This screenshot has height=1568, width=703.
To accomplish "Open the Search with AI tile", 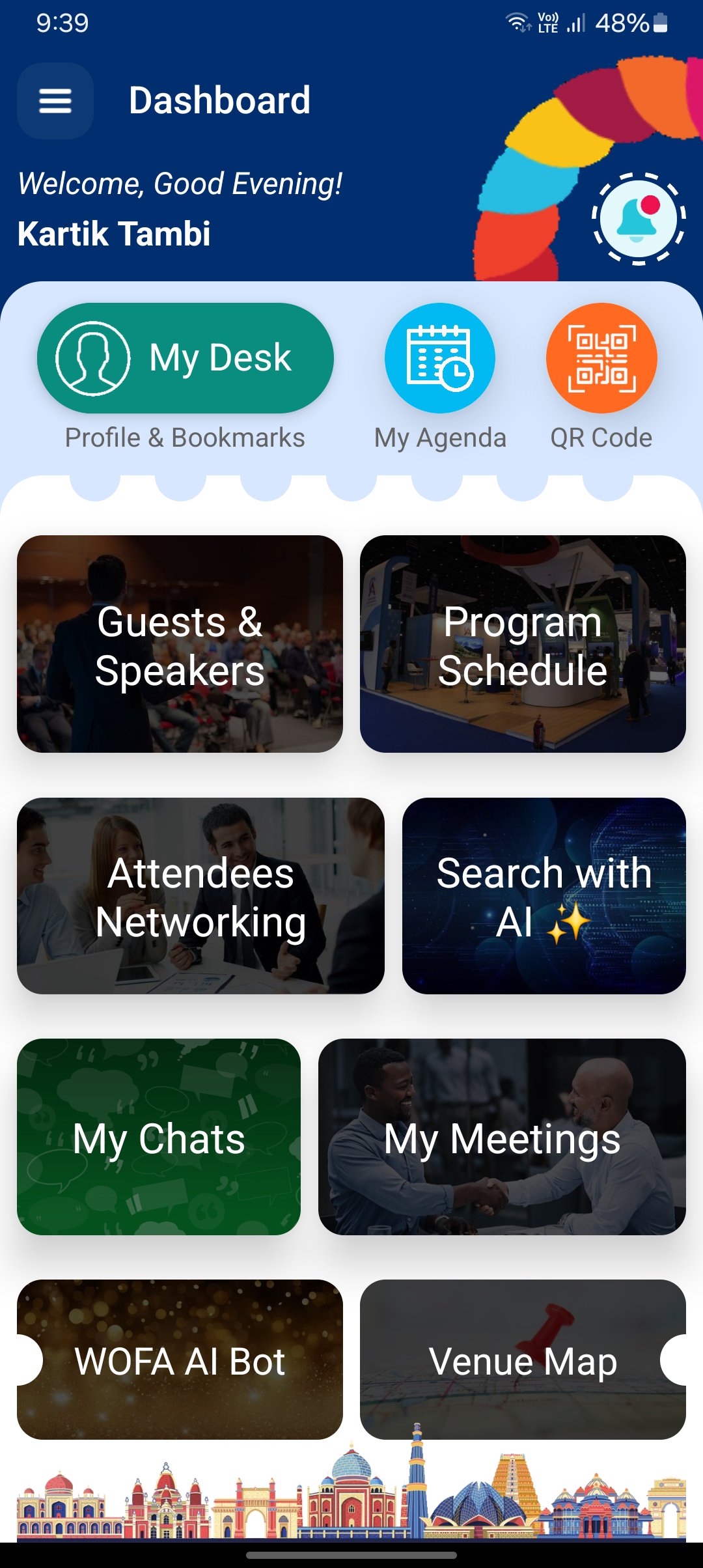I will point(544,897).
